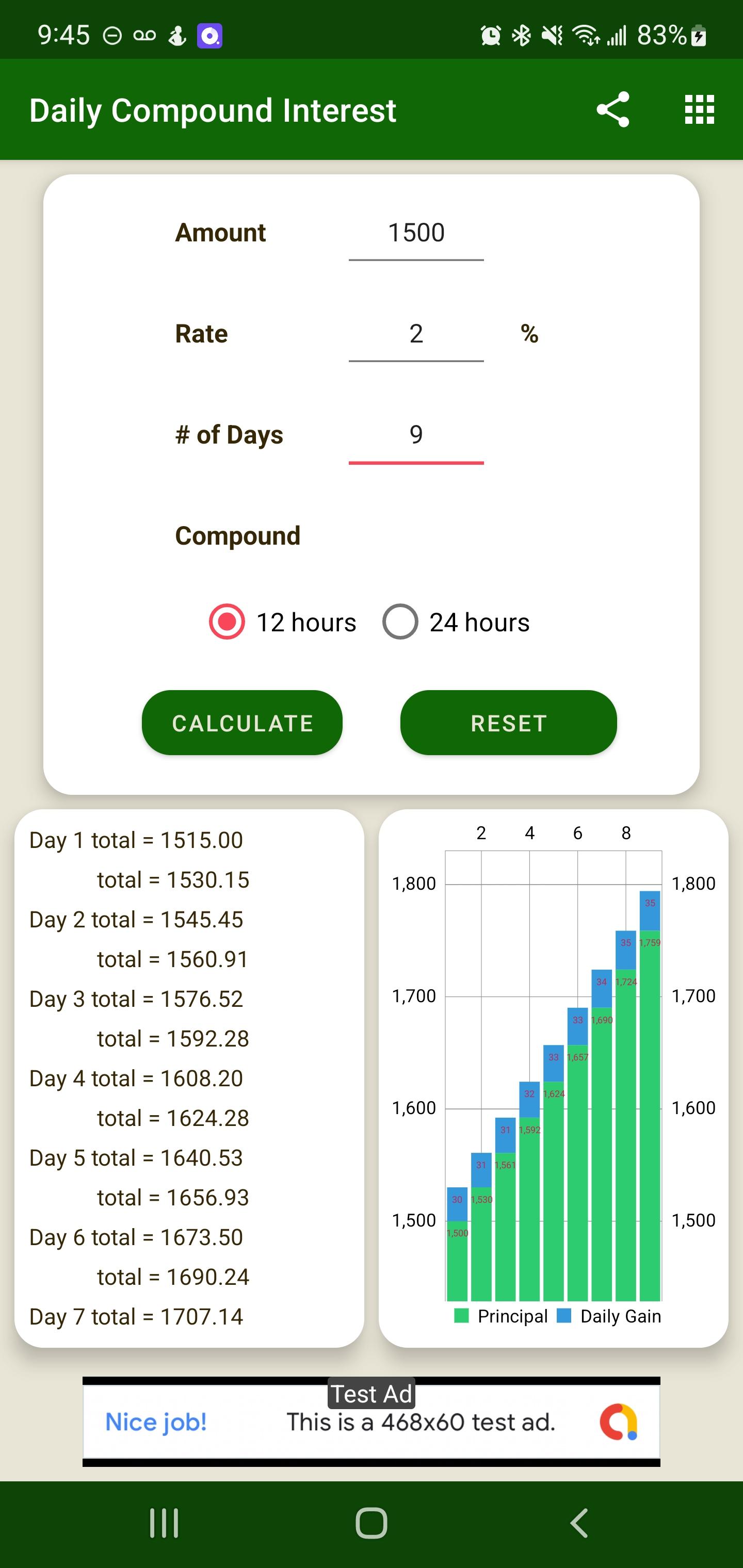Screen dimensions: 743x1568
Task: Tap the Wi-Fi icon in the status bar
Action: point(586,35)
